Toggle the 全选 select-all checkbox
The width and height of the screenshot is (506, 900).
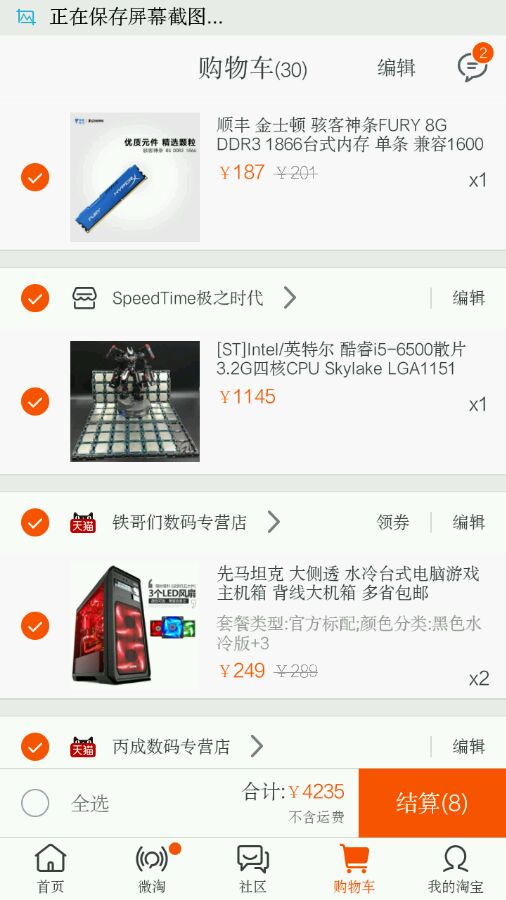pyautogui.click(x=35, y=803)
